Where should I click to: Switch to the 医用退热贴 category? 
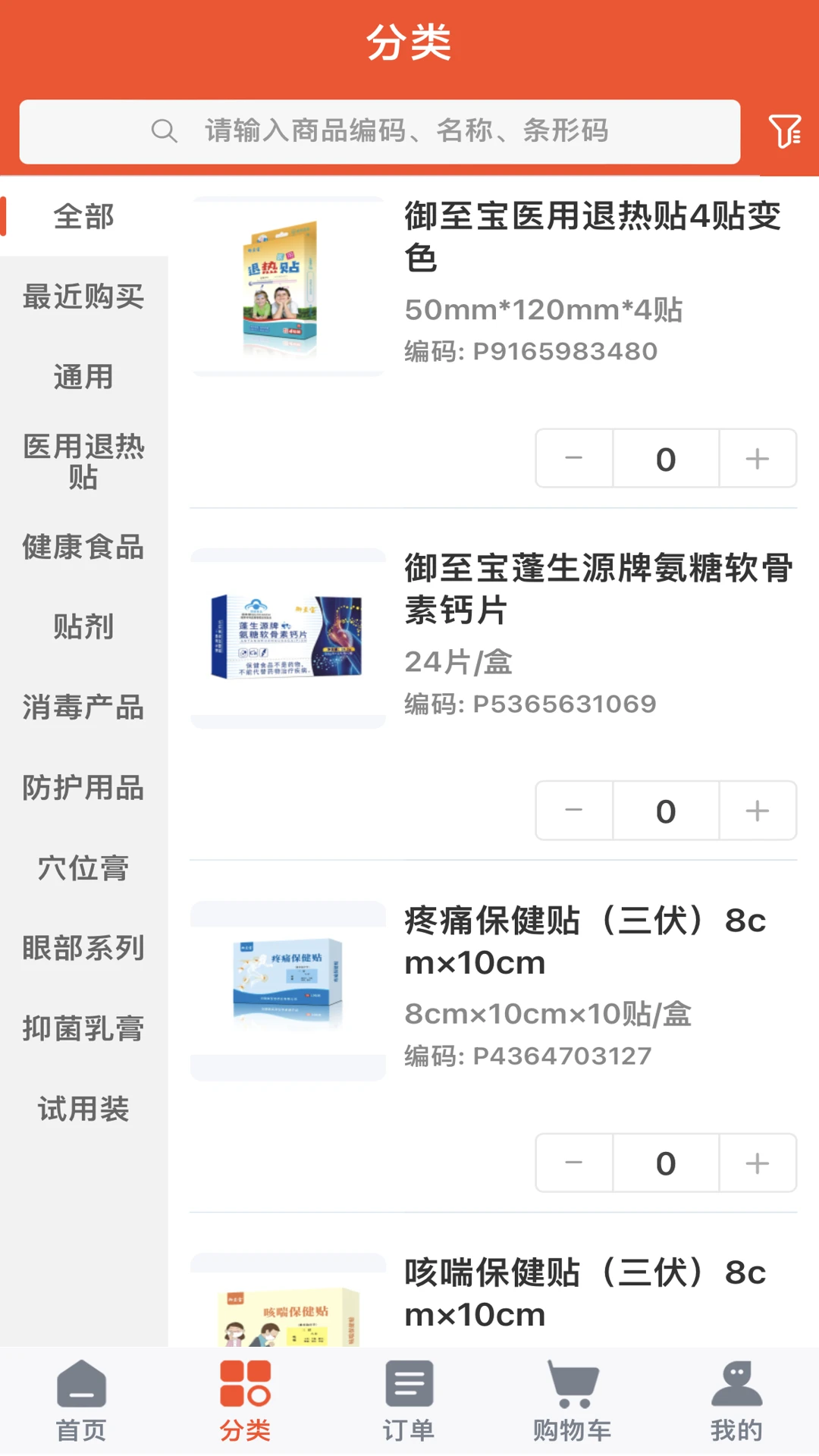[x=83, y=461]
